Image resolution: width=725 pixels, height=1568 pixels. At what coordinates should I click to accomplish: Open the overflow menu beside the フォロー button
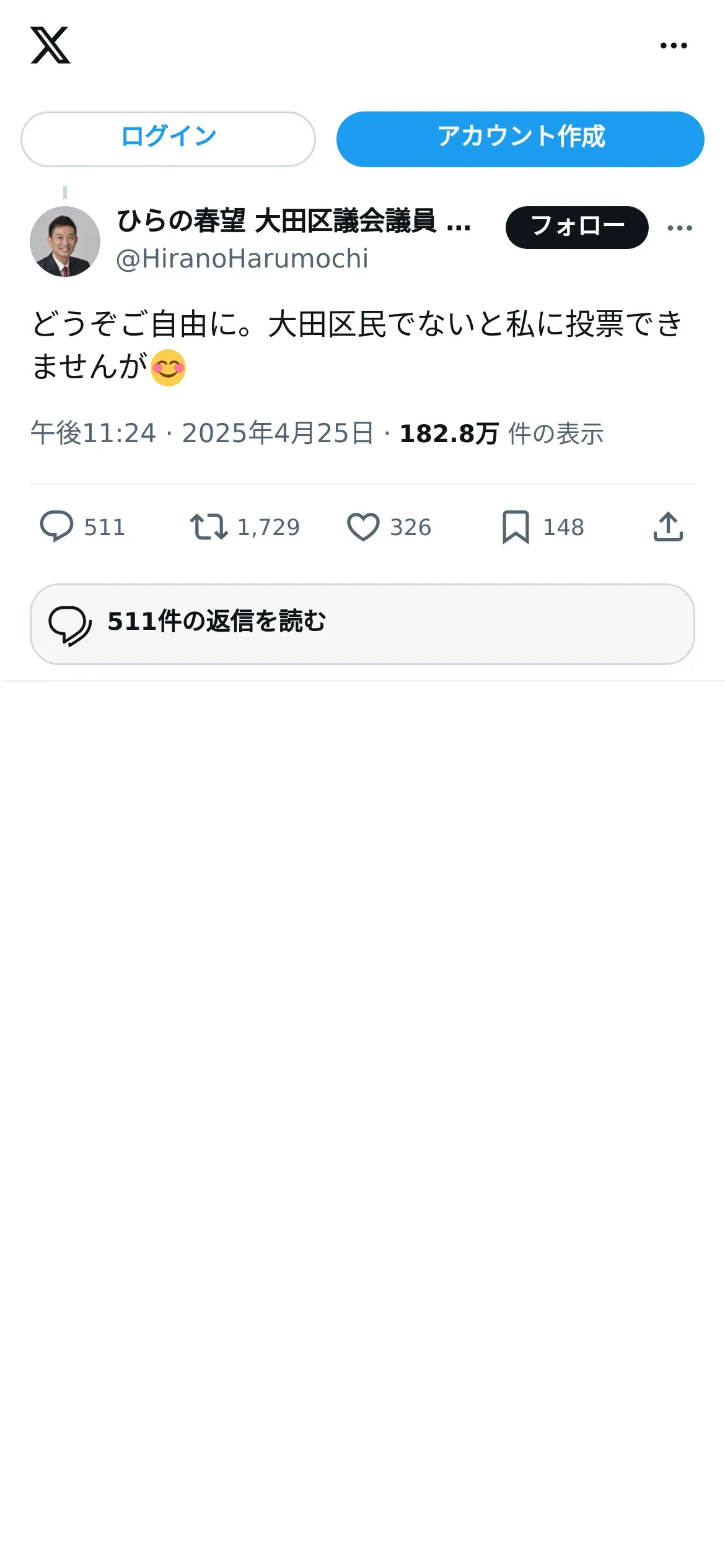pyautogui.click(x=680, y=228)
